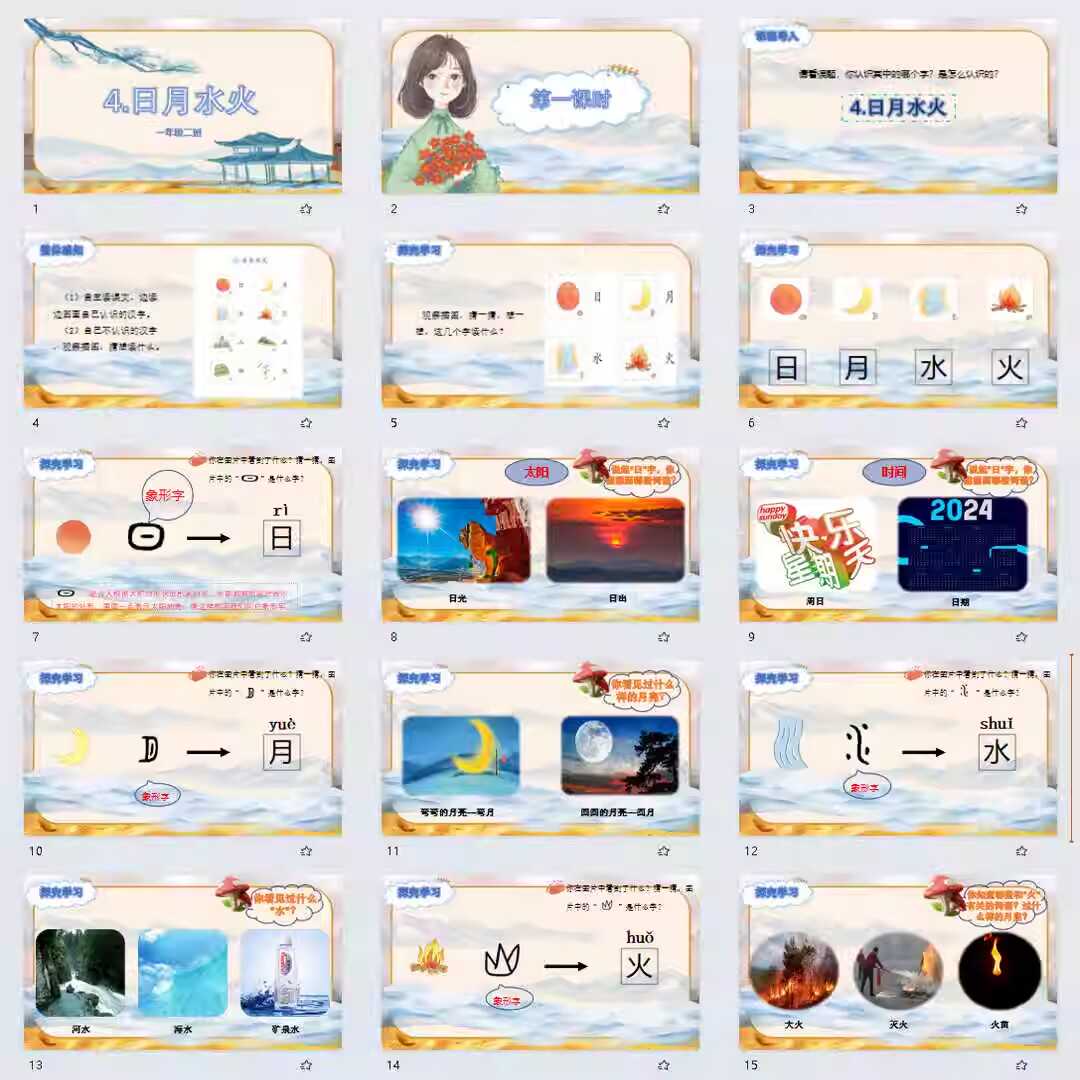Select slide 8 with 日光 and 日出 photos
This screenshot has width=1080, height=1080.
[x=540, y=534]
